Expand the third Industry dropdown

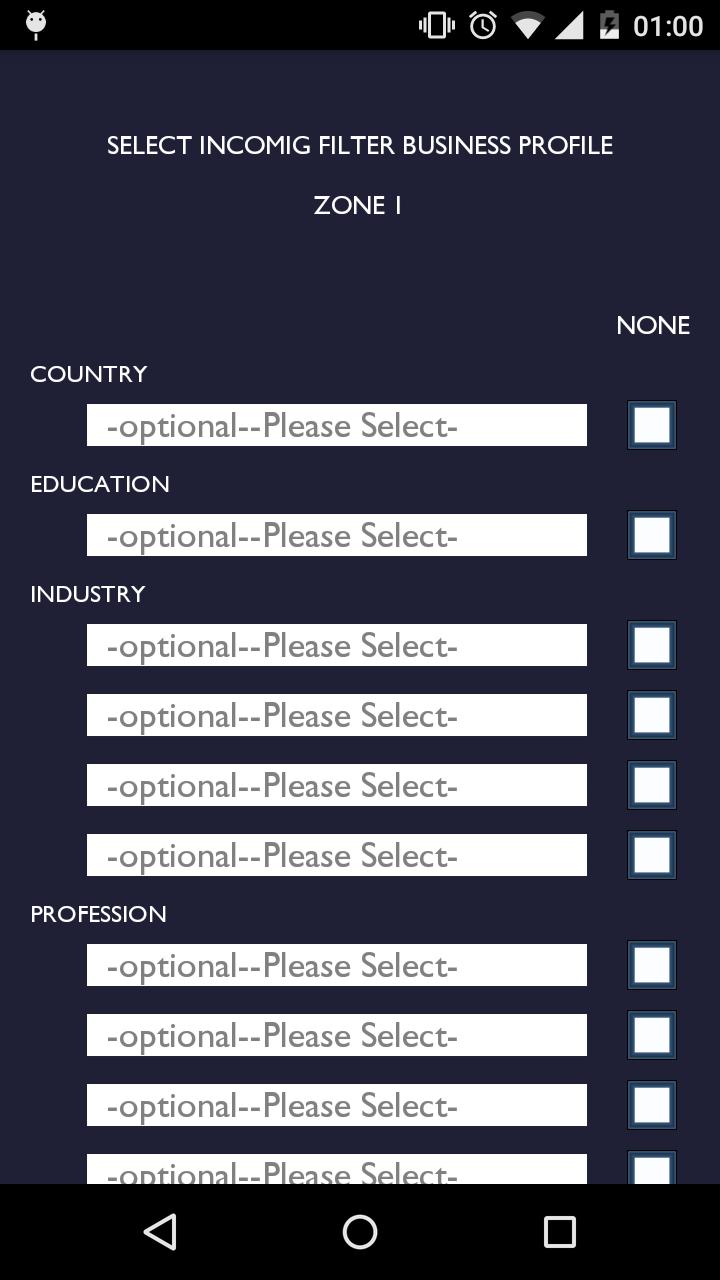tap(336, 785)
